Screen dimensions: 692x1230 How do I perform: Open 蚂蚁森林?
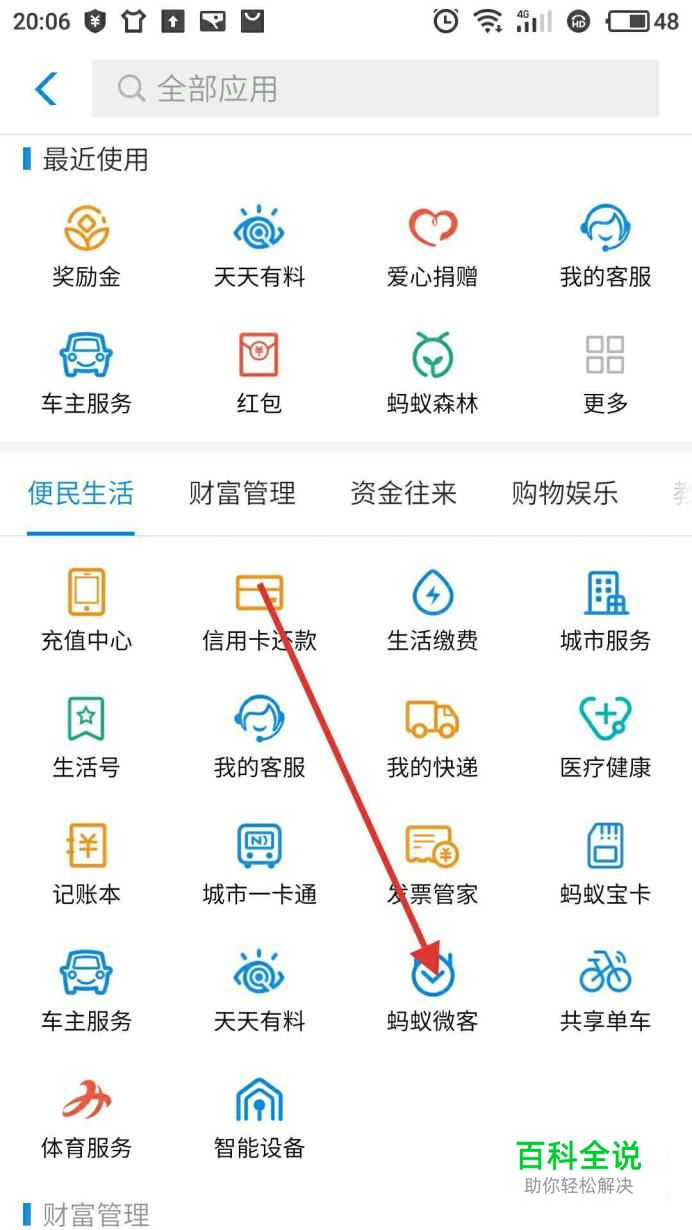[x=433, y=372]
